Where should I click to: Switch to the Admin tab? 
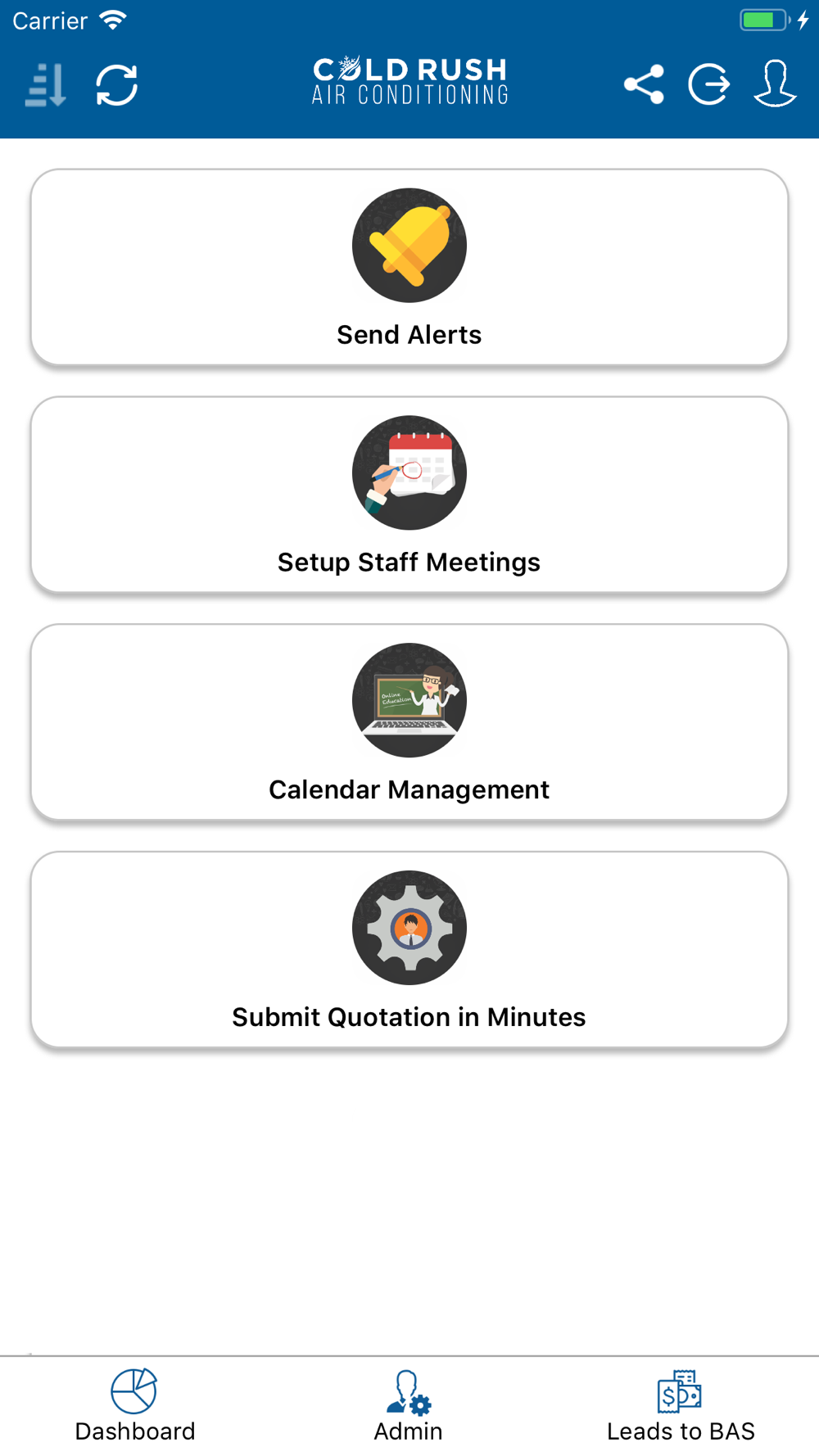point(409,1406)
